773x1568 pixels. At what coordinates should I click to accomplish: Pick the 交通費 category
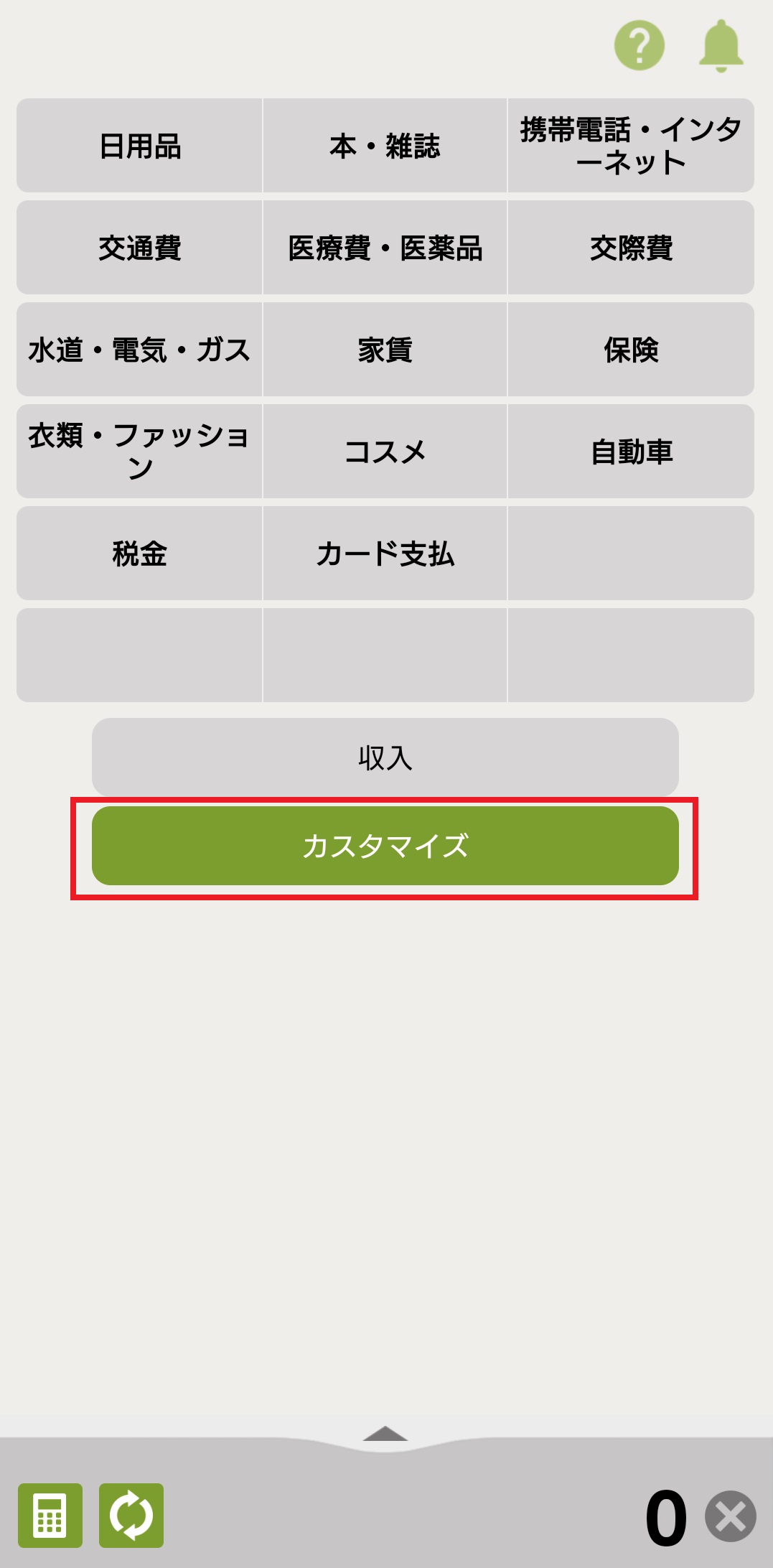tap(139, 248)
